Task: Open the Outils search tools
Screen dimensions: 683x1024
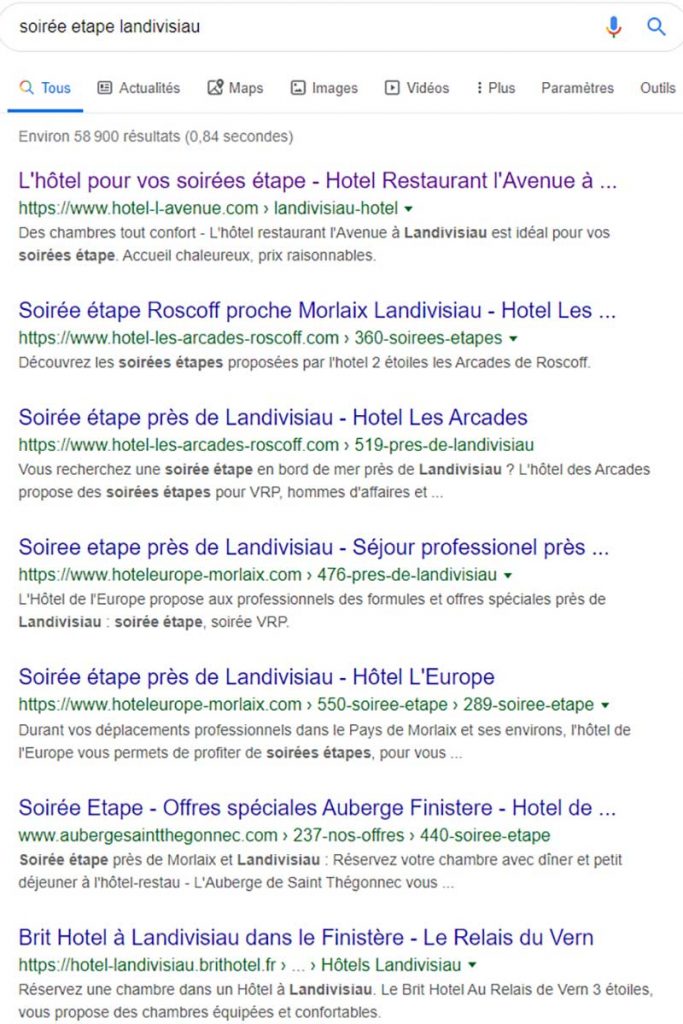Action: 658,88
